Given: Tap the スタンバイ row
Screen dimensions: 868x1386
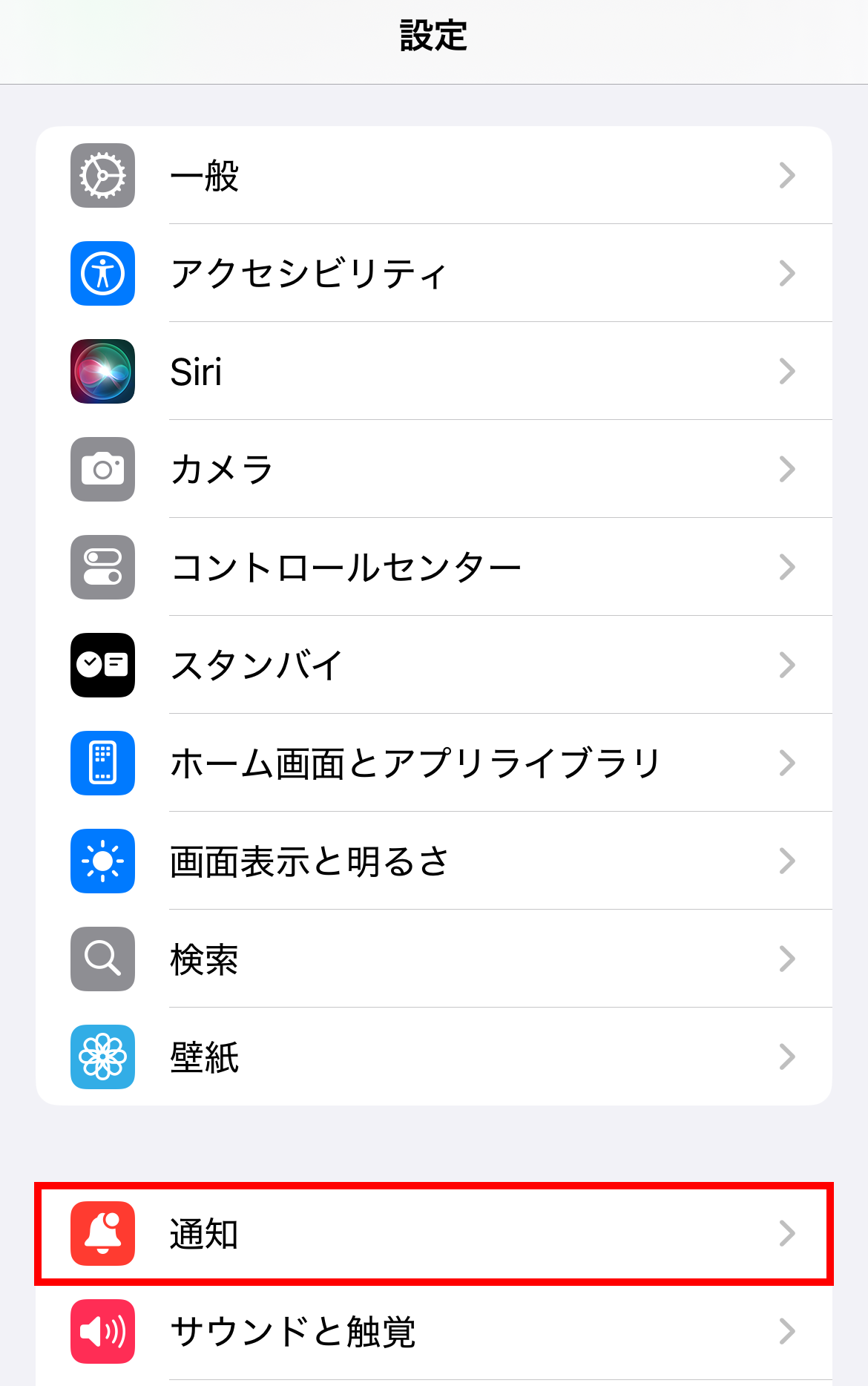Looking at the screenshot, I should 433,666.
